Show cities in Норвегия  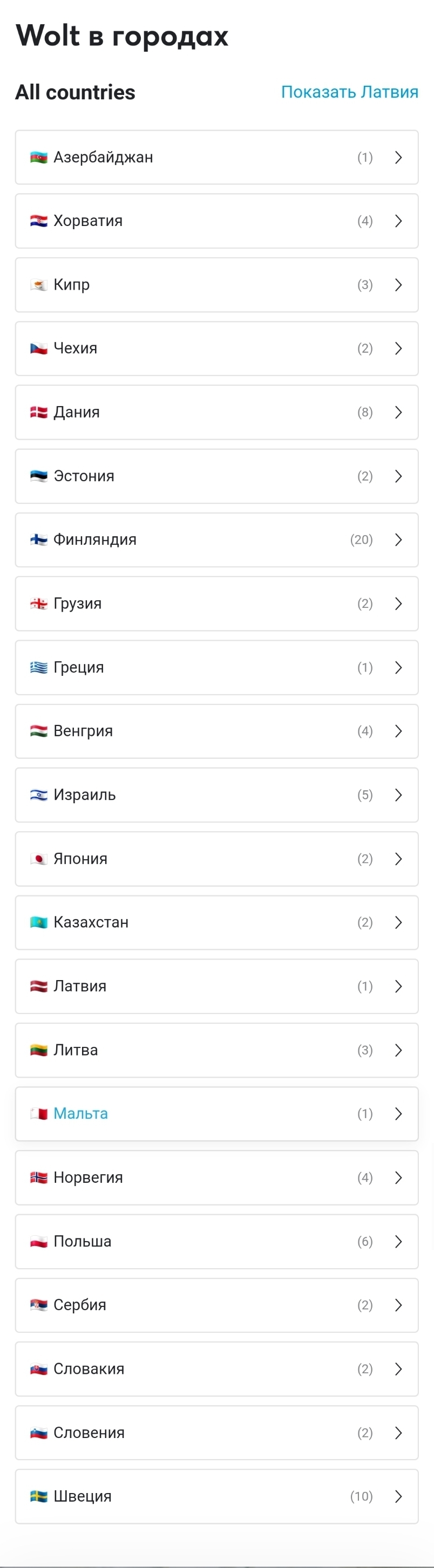click(x=216, y=1178)
